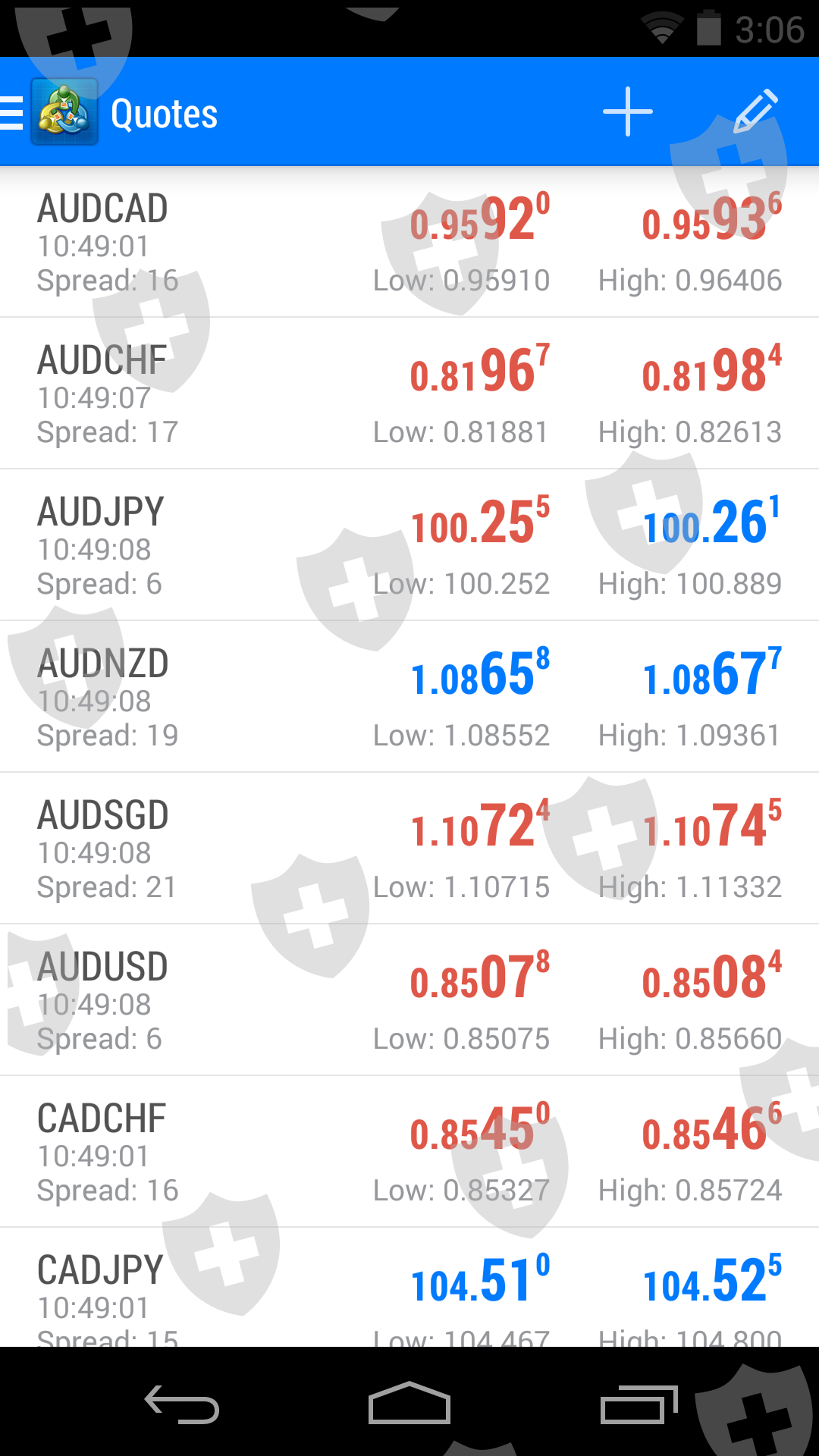Edit the quotes list with pencil icon
819x1456 pixels.
pos(756,112)
